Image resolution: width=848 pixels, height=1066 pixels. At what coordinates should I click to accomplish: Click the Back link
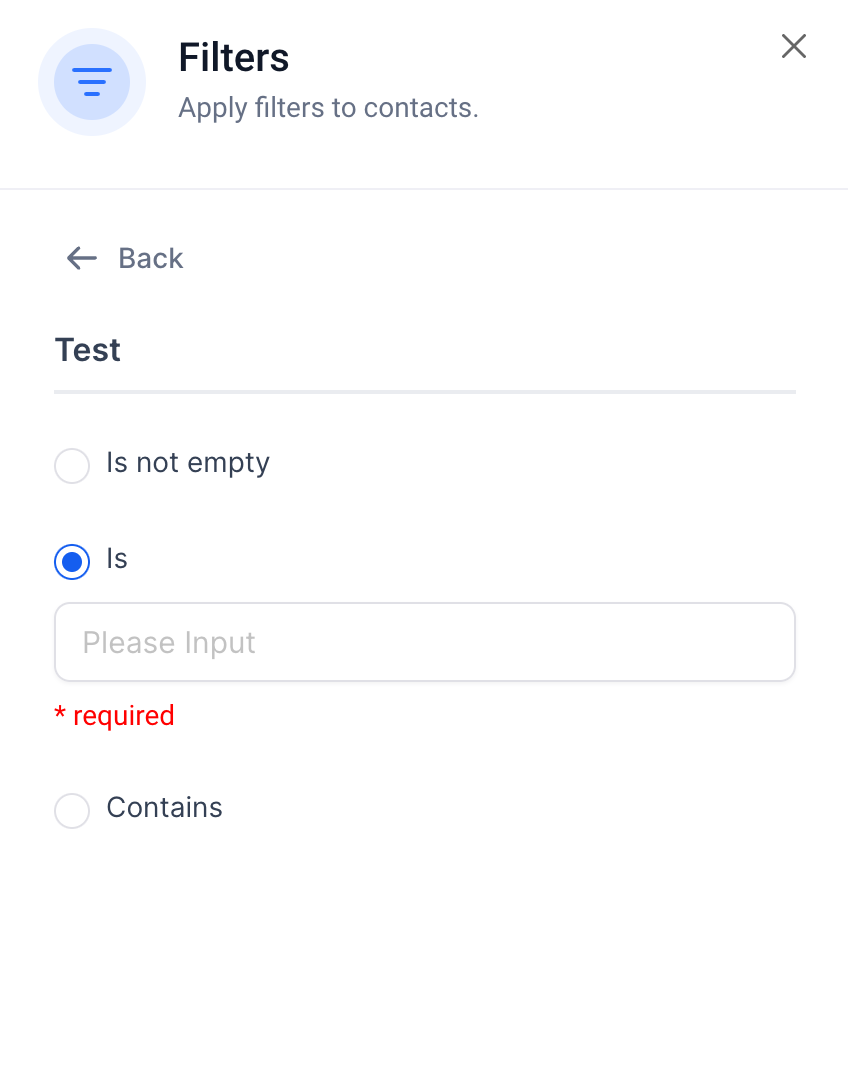(150, 258)
